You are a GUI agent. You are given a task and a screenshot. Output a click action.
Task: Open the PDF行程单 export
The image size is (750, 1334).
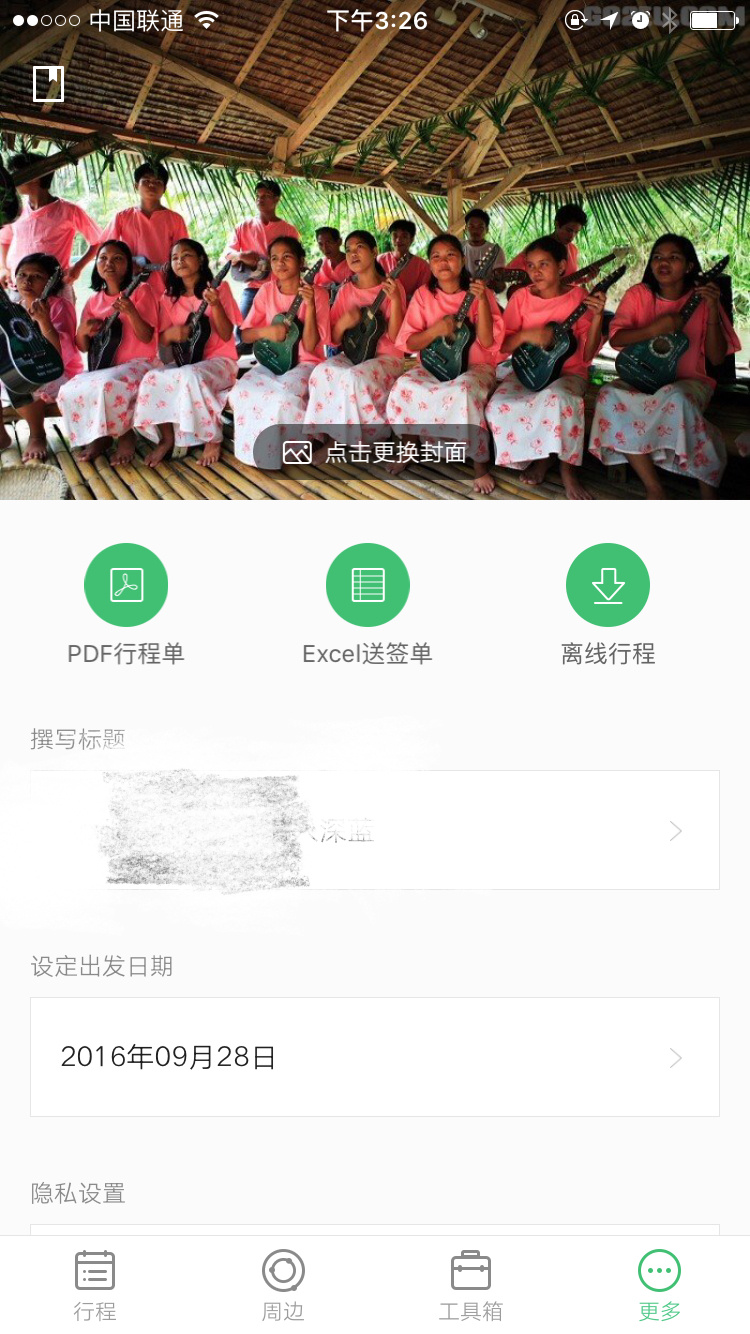[126, 586]
